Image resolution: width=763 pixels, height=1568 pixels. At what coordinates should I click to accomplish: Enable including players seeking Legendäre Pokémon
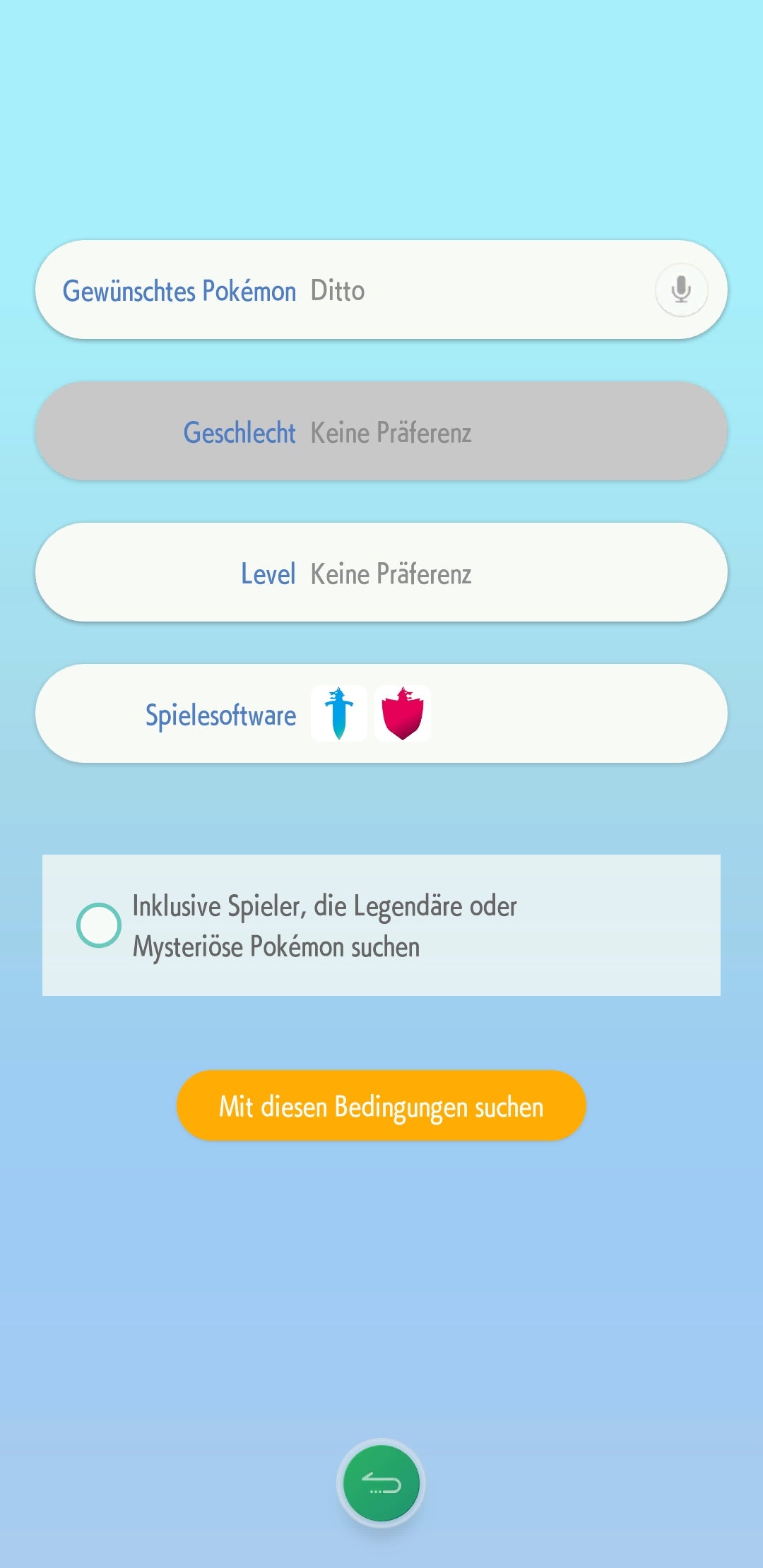click(99, 925)
